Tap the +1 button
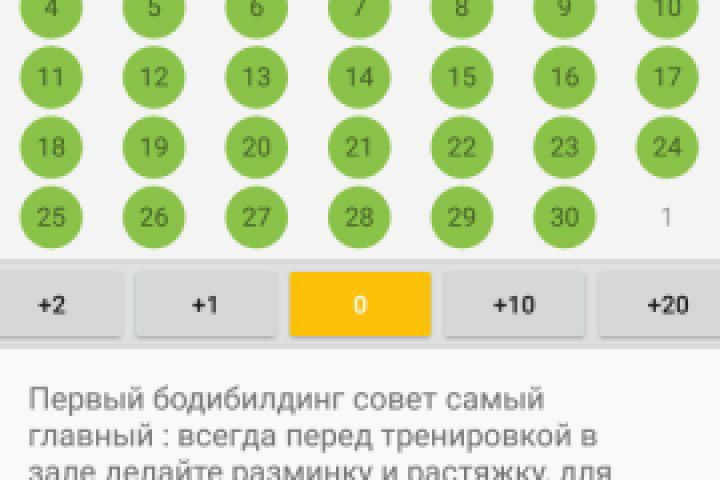720x480 pixels. [x=205, y=305]
